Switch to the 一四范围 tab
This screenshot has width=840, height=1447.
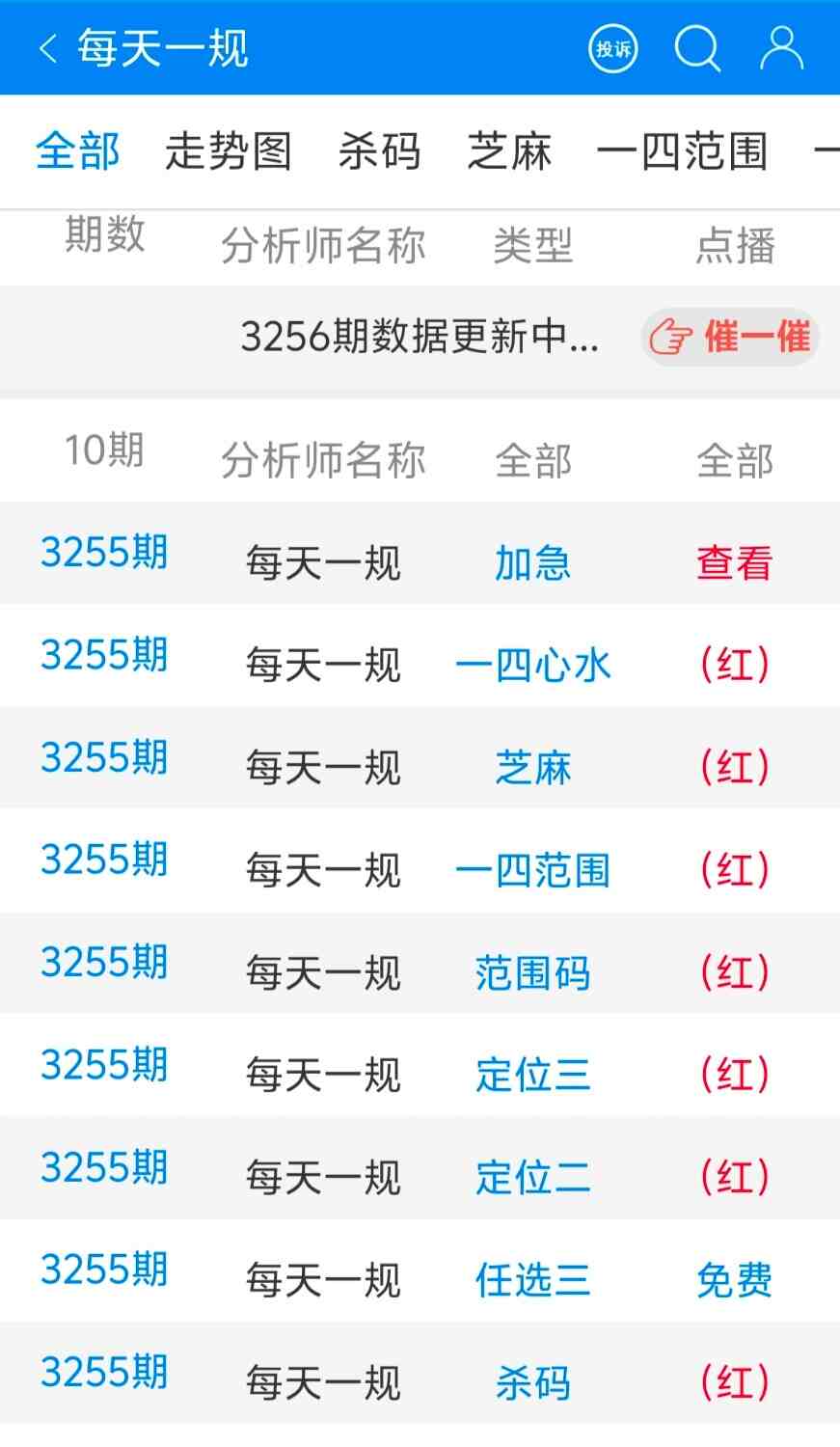[682, 152]
